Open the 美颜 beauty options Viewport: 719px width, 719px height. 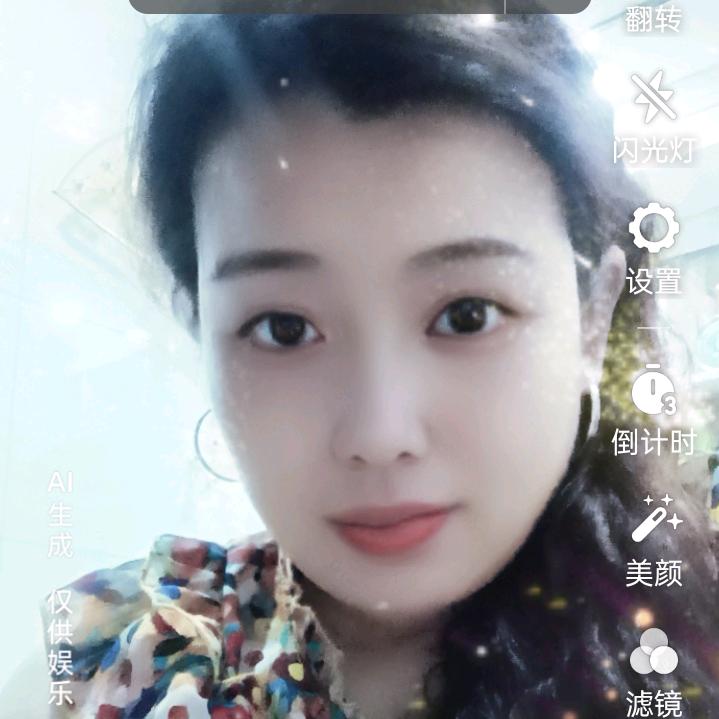pyautogui.click(x=655, y=520)
